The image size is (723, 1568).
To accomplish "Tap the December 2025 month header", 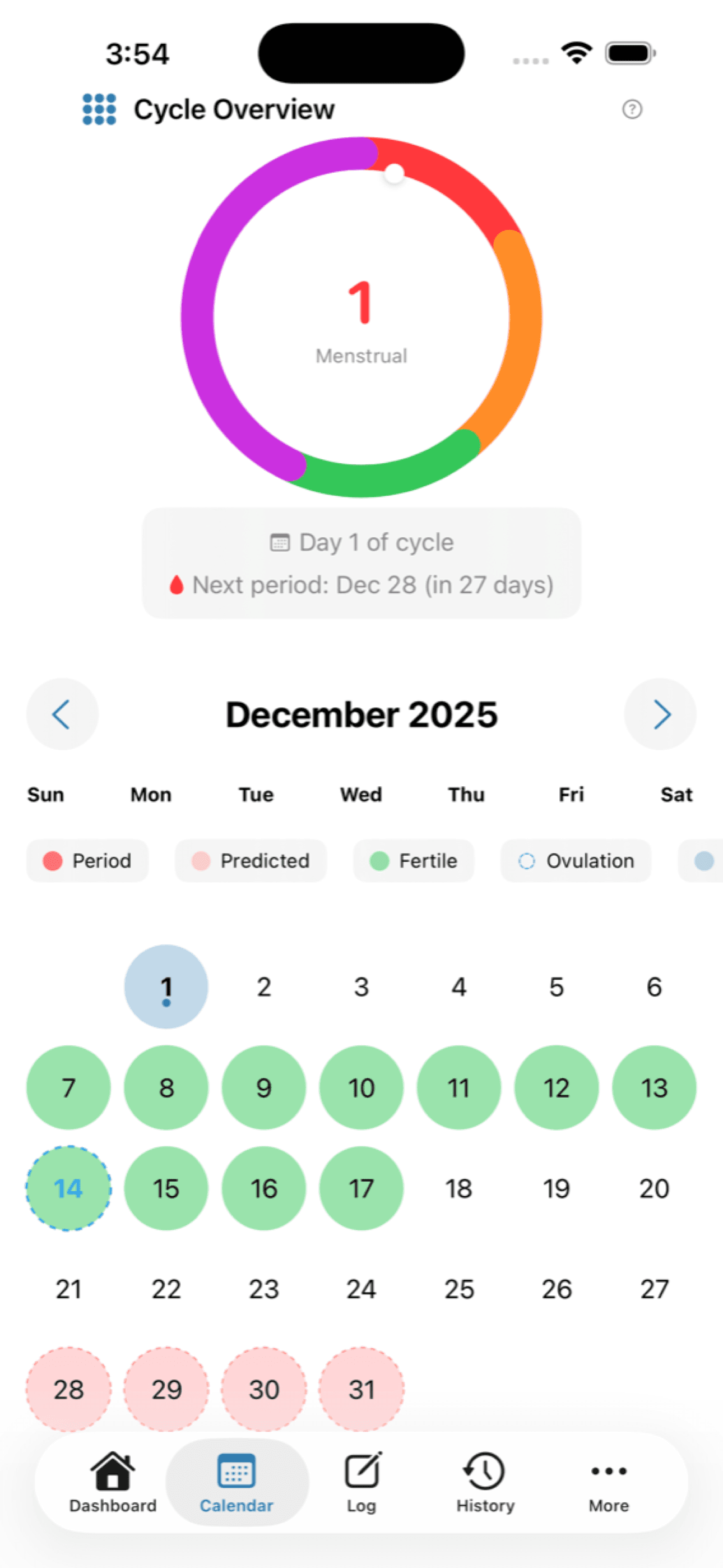I will coord(361,714).
